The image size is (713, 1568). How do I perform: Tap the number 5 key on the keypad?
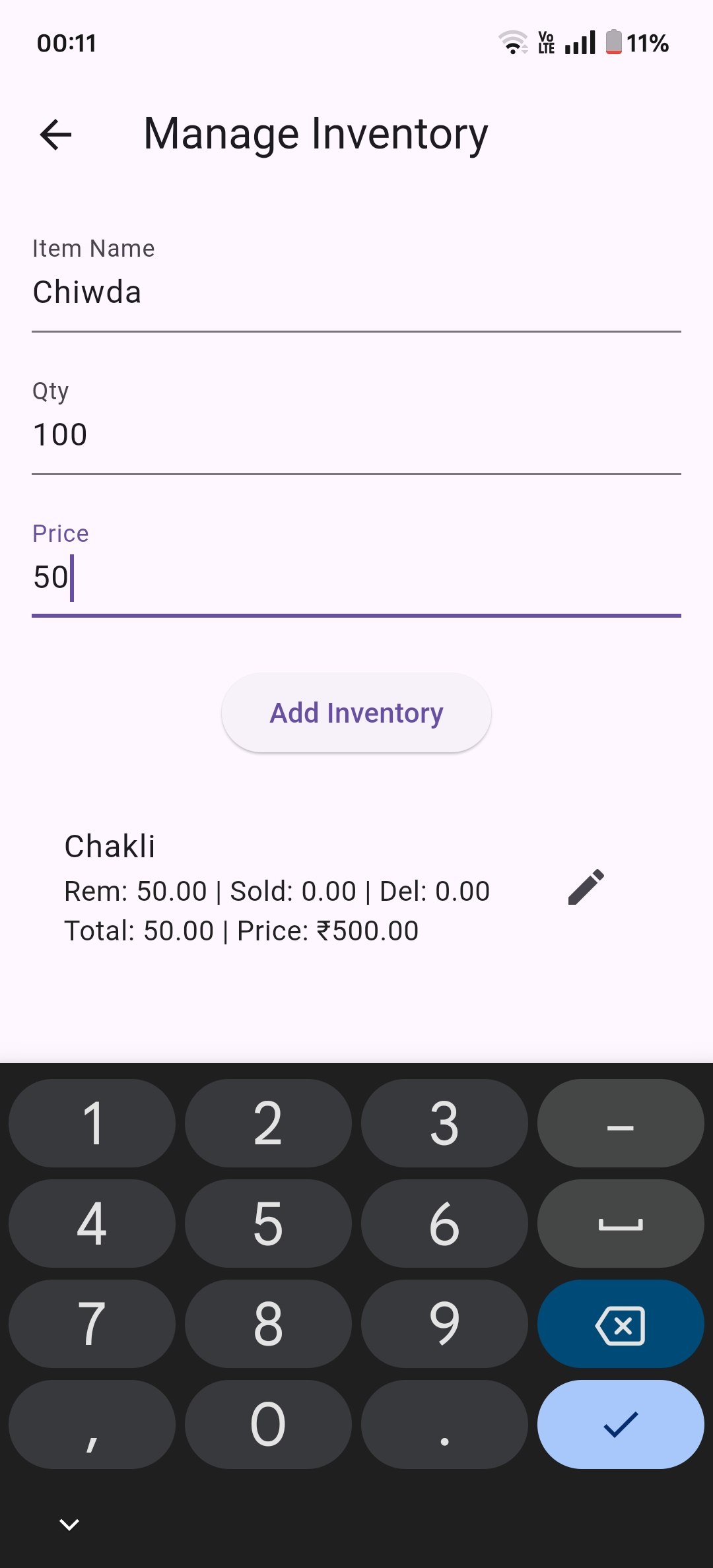267,1224
